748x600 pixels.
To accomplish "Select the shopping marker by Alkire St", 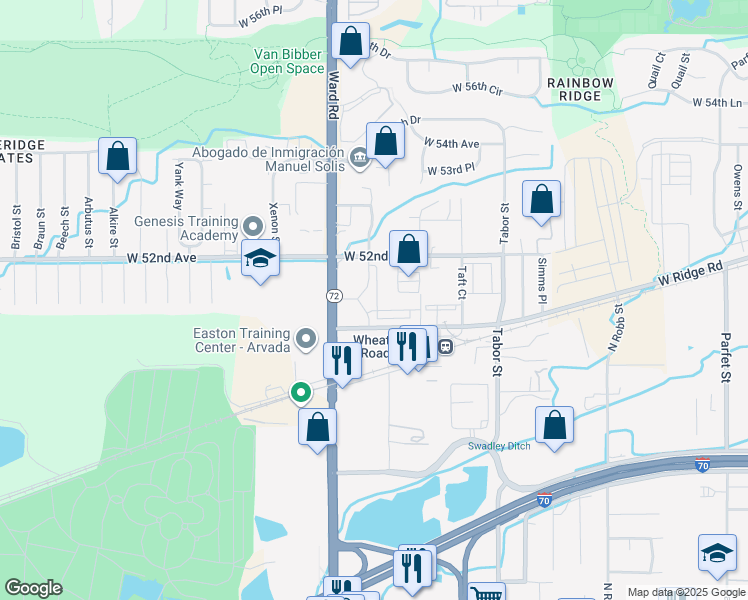I will coord(117,157).
